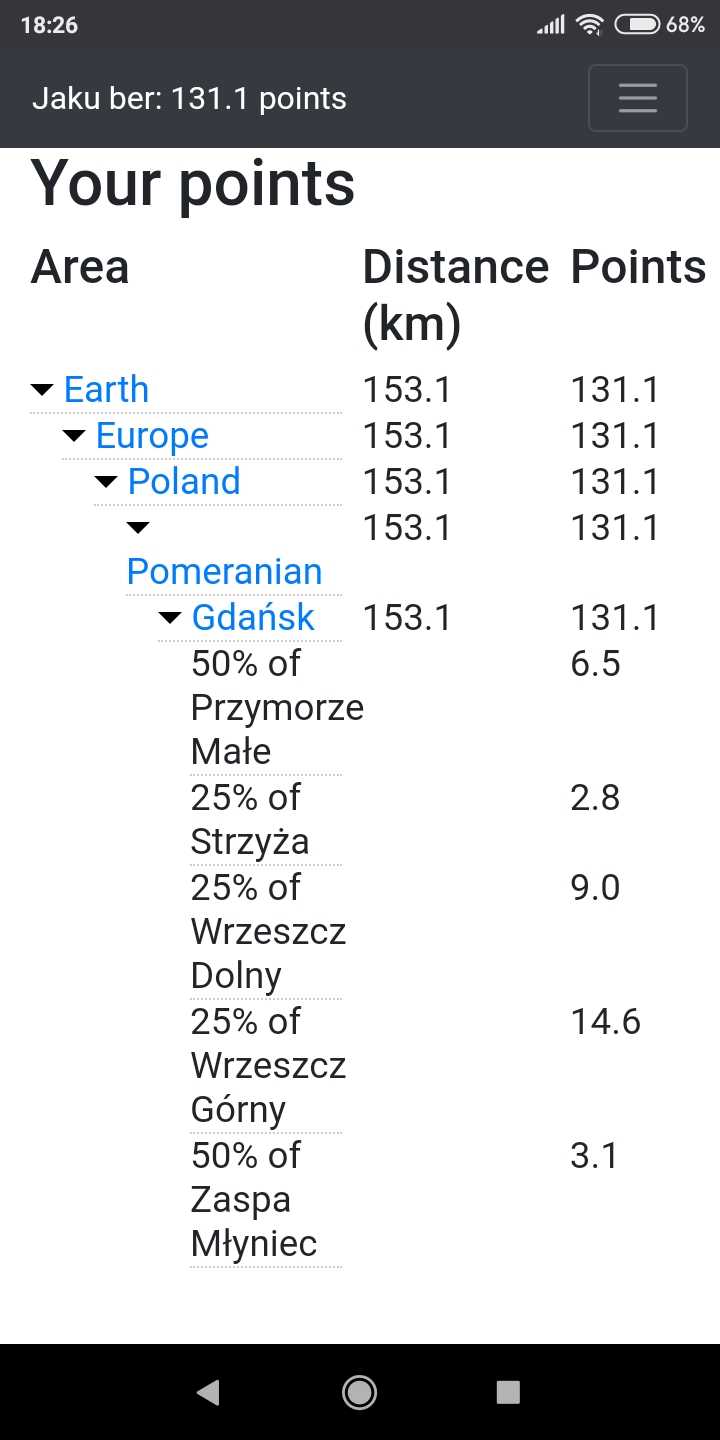This screenshot has width=720, height=1440.
Task: Open the Pomeranian area link
Action: coord(224,571)
